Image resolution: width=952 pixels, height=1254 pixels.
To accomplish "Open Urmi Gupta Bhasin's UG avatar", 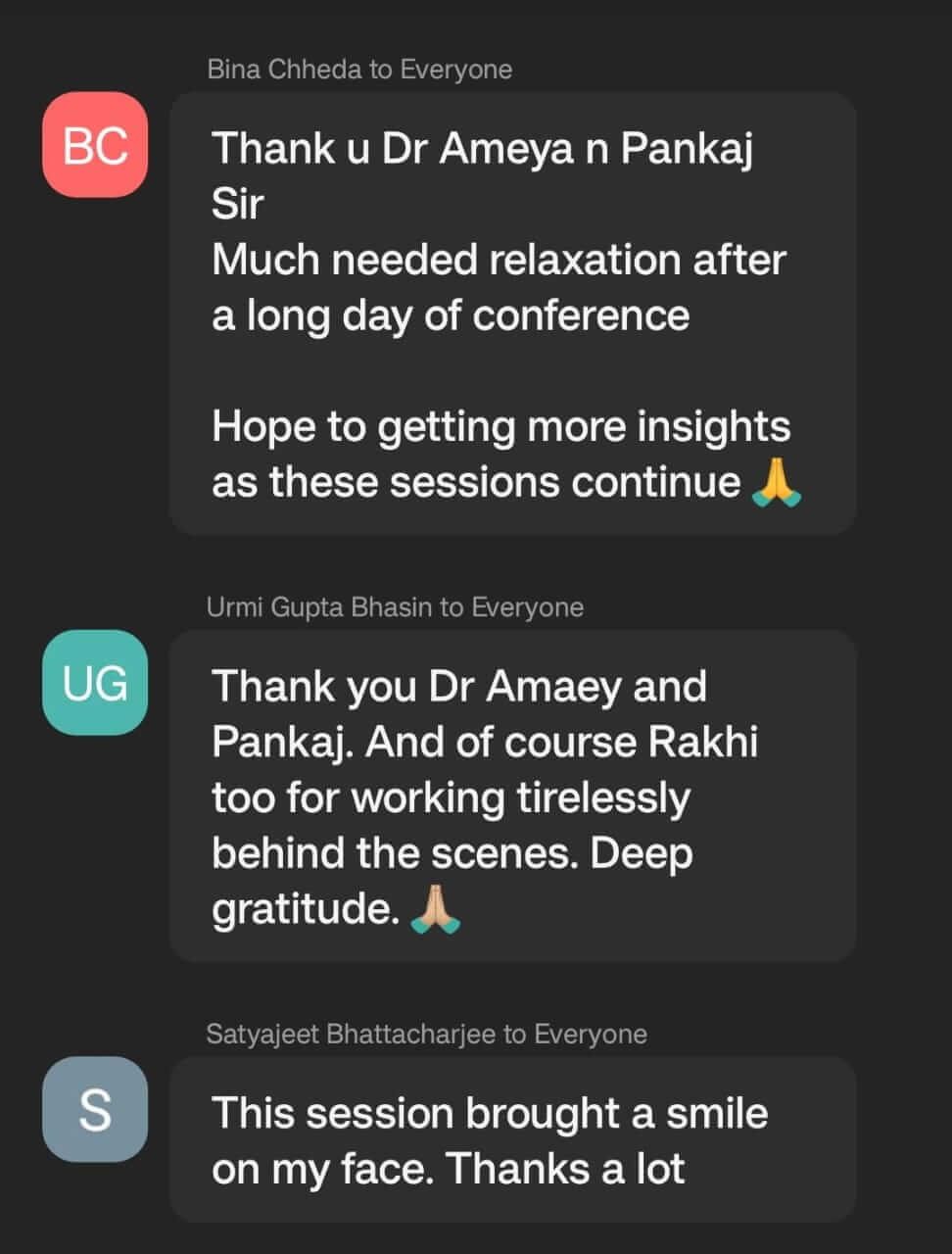I will pos(95,682).
